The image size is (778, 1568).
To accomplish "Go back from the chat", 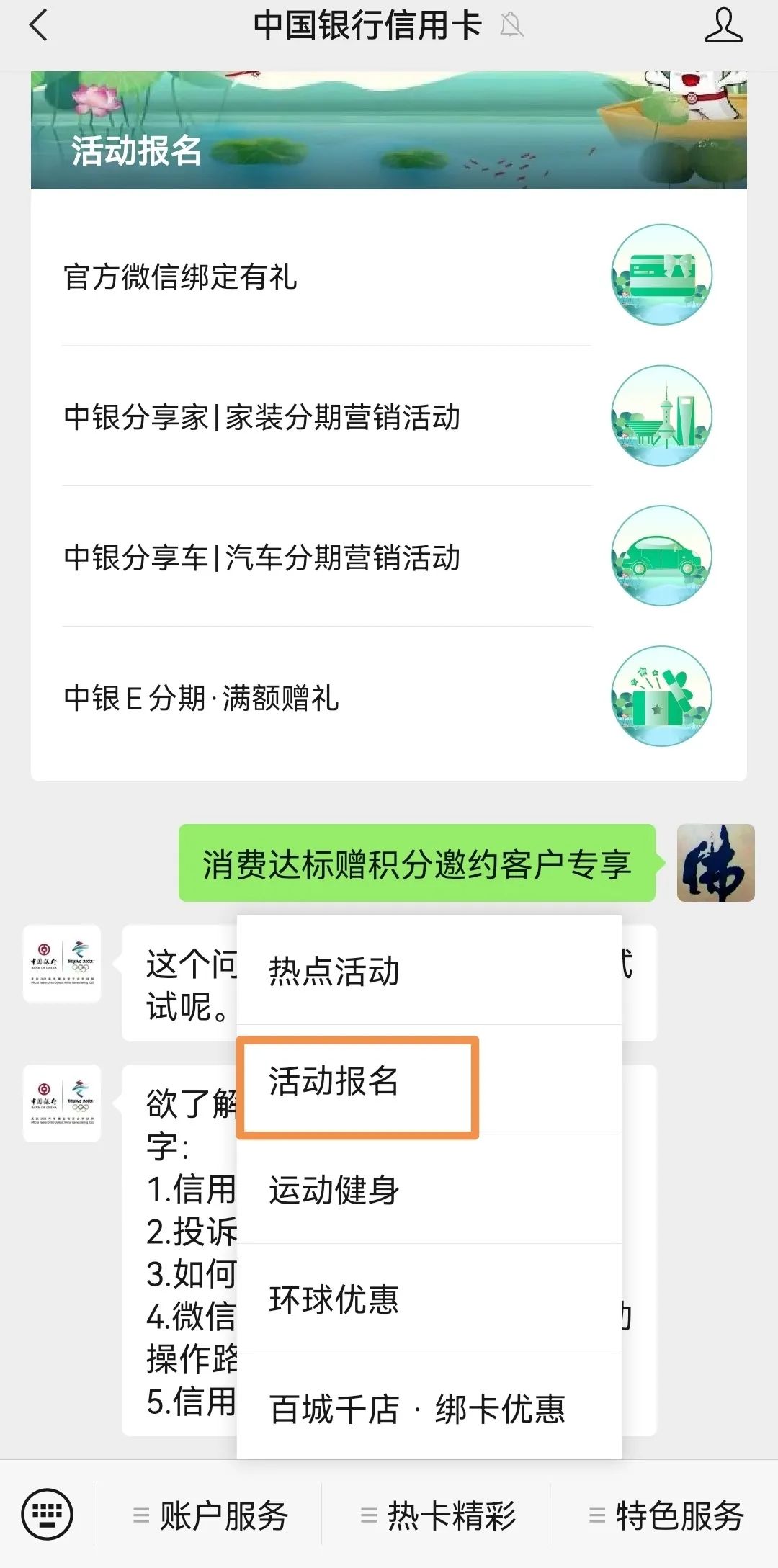I will [x=39, y=27].
